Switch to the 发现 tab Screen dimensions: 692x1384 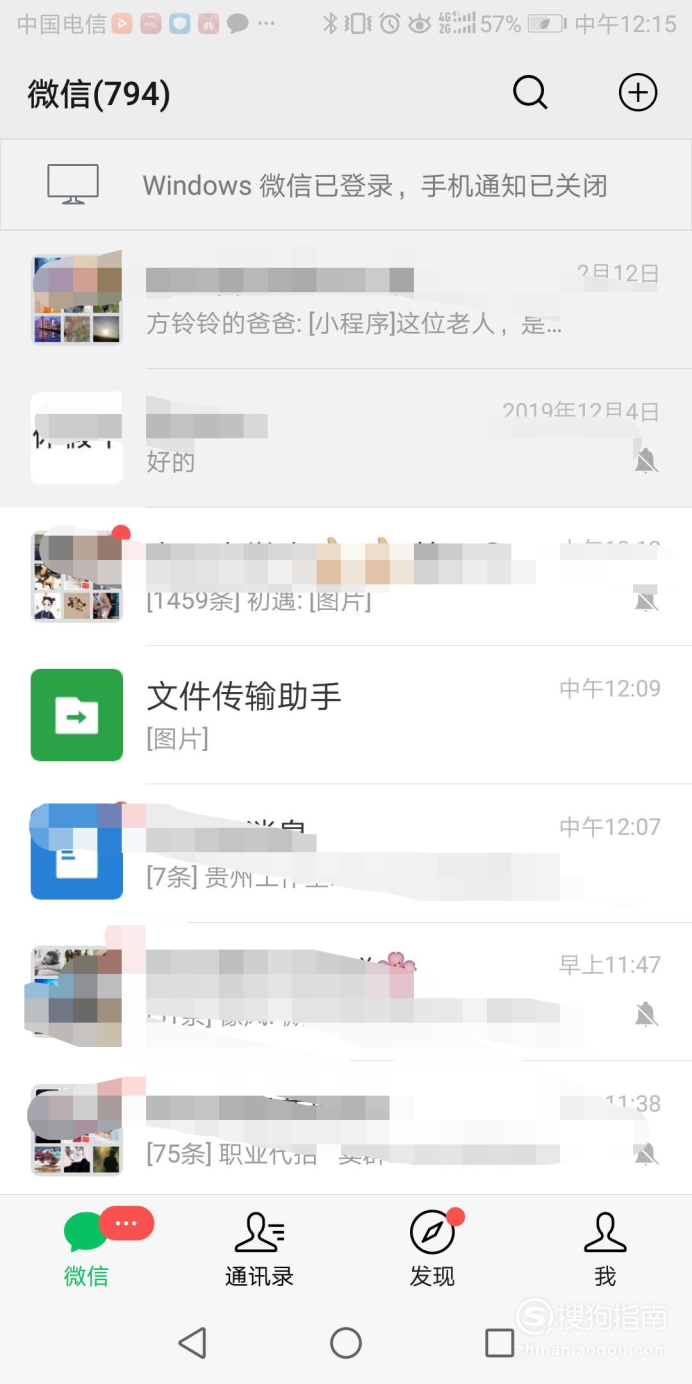(x=432, y=1248)
